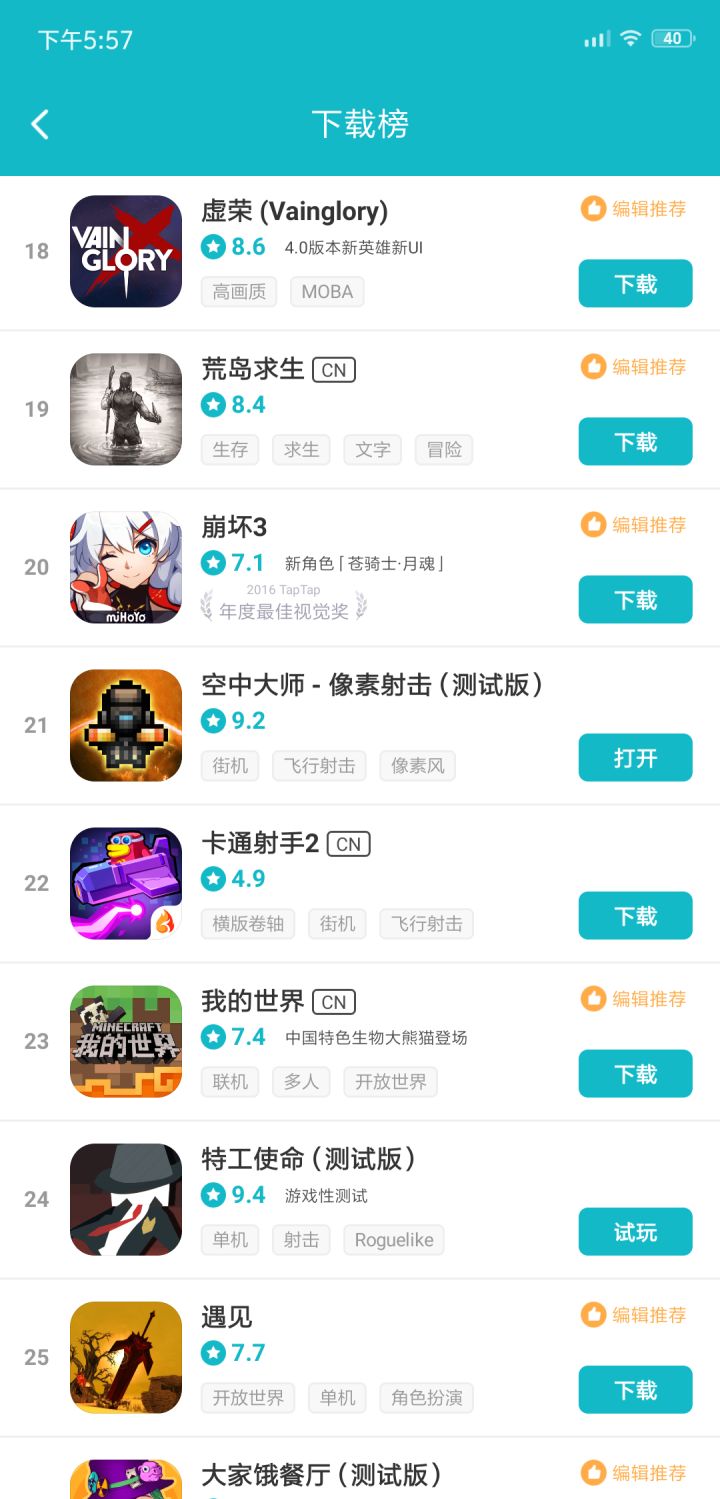Viewport: 720px width, 1499px height.
Task: Tap 试玩 to try 特工使命
Action: click(635, 1231)
